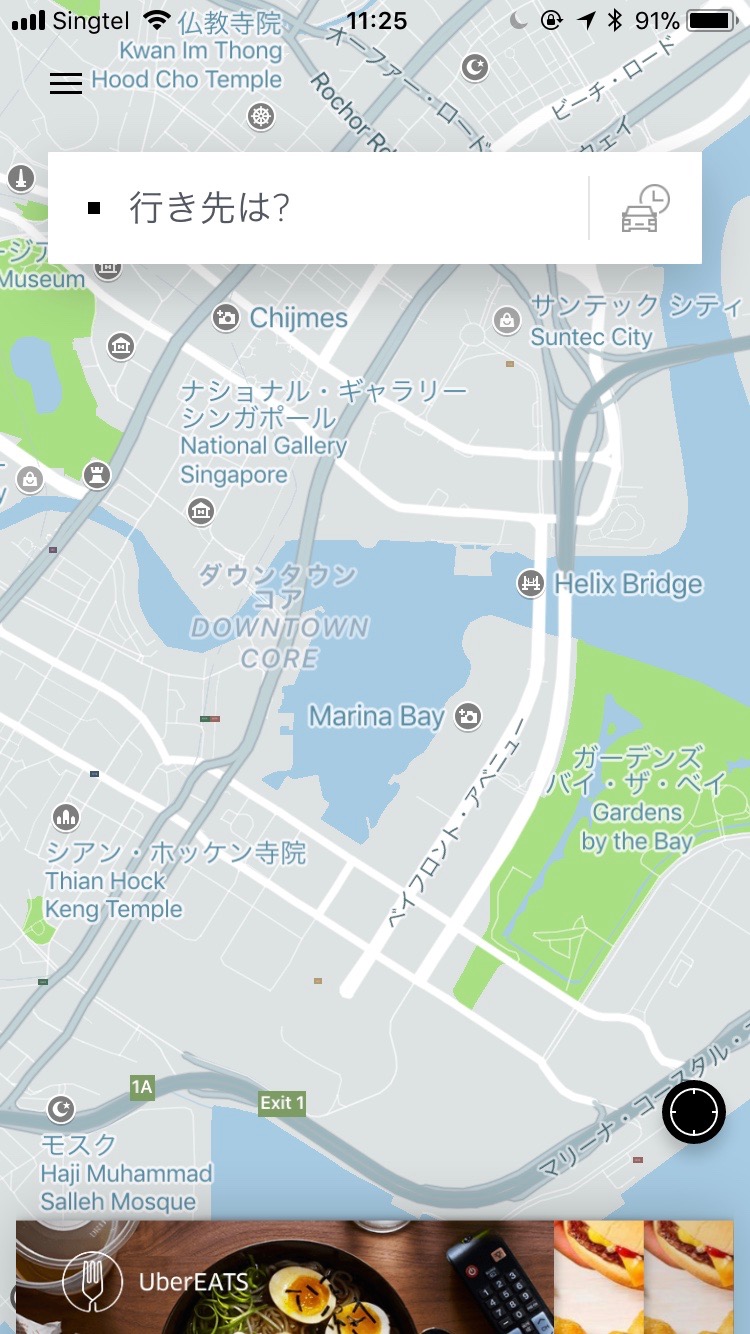Open the hamburger menu
750x1334 pixels.
(x=66, y=84)
